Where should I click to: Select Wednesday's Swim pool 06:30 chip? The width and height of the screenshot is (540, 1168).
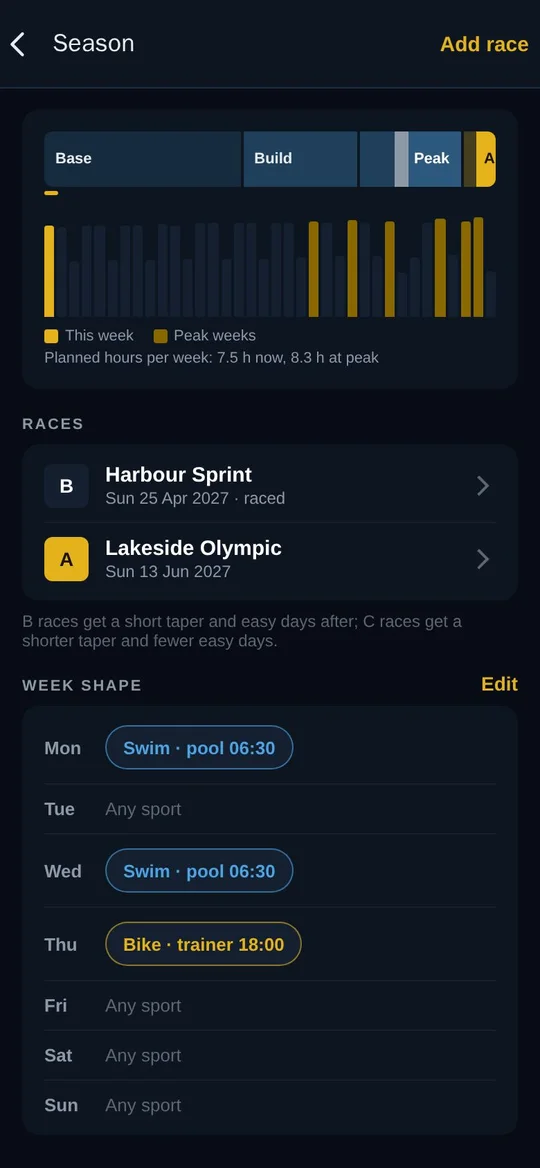(199, 871)
